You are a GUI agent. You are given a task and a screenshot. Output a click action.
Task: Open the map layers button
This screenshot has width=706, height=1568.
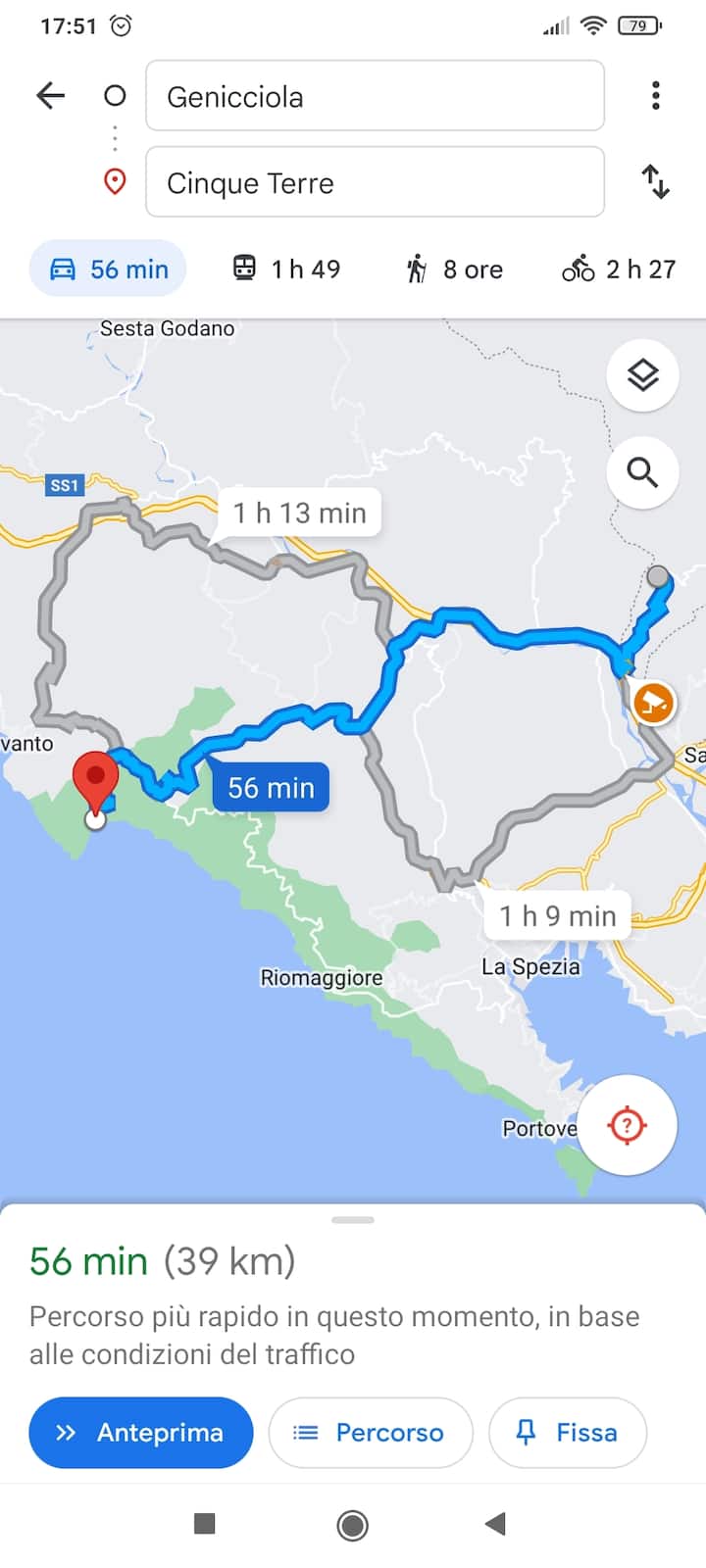click(x=642, y=375)
